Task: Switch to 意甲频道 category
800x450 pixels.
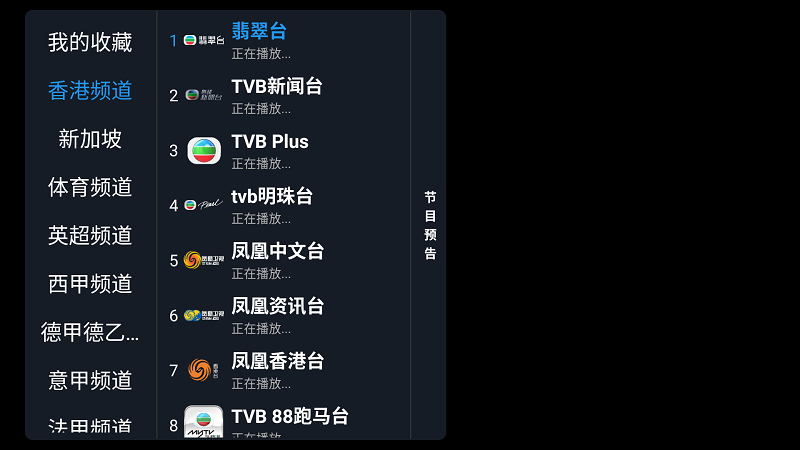Action: [x=90, y=380]
